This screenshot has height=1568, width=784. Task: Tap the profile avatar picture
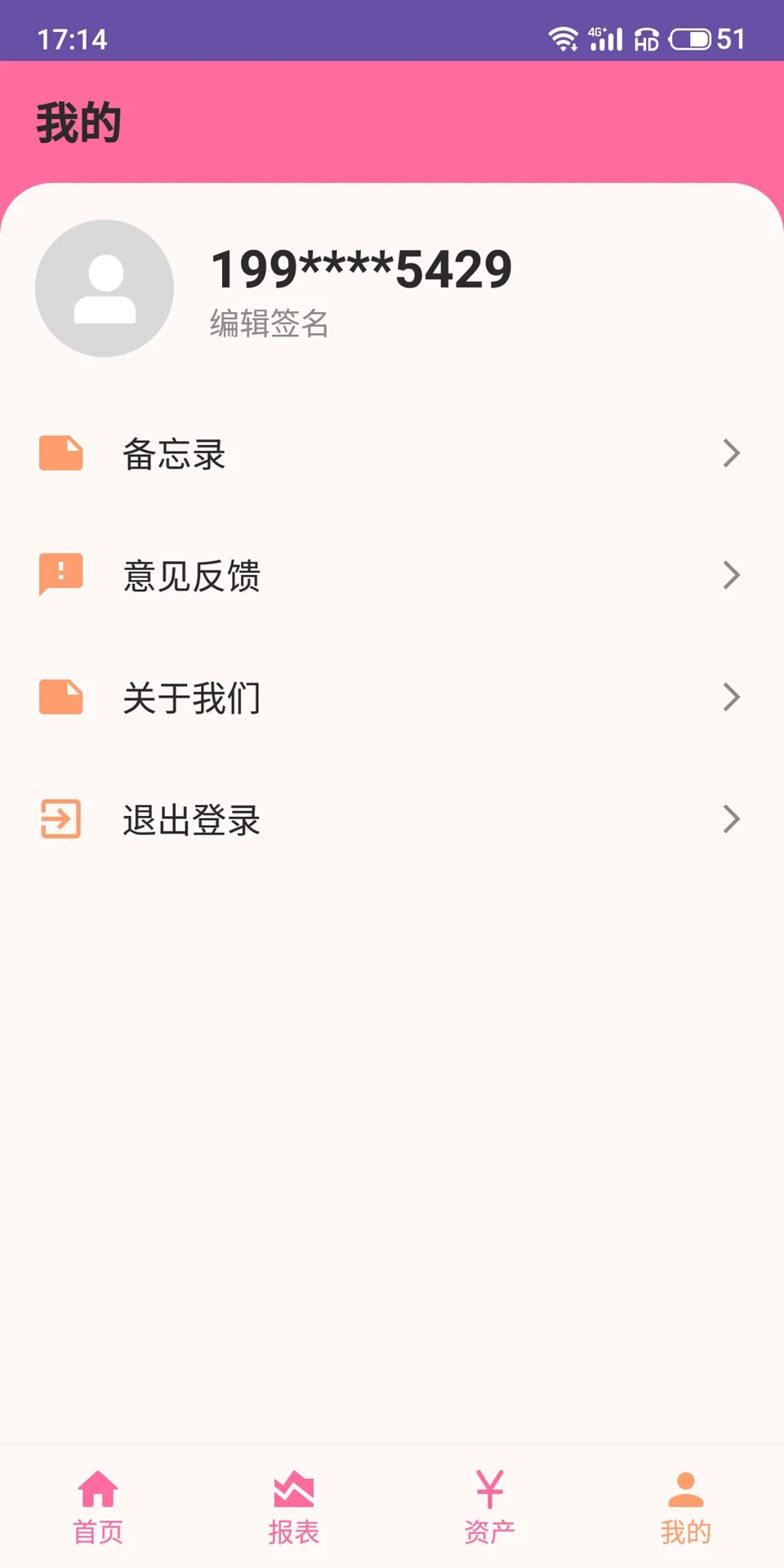105,288
